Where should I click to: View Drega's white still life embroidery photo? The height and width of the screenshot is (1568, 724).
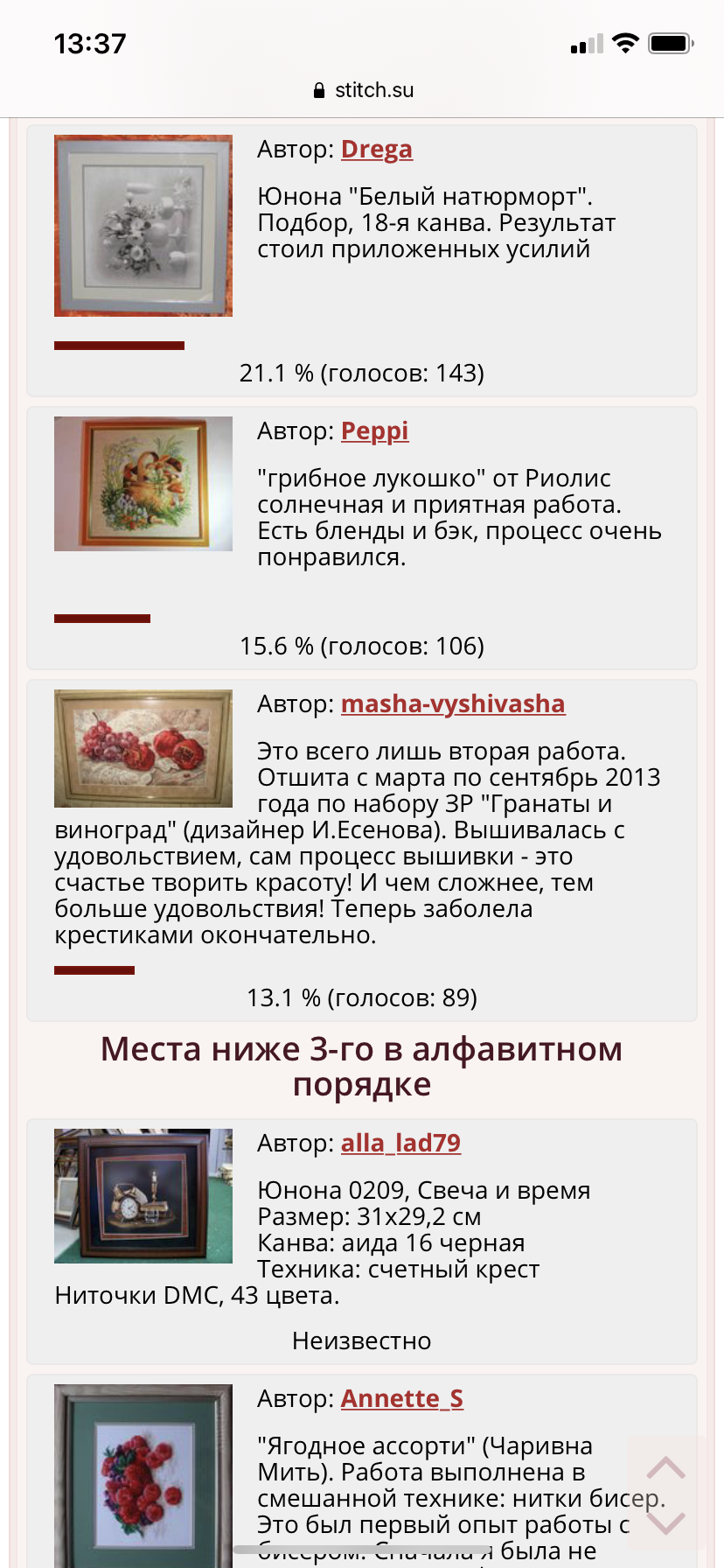pyautogui.click(x=143, y=226)
